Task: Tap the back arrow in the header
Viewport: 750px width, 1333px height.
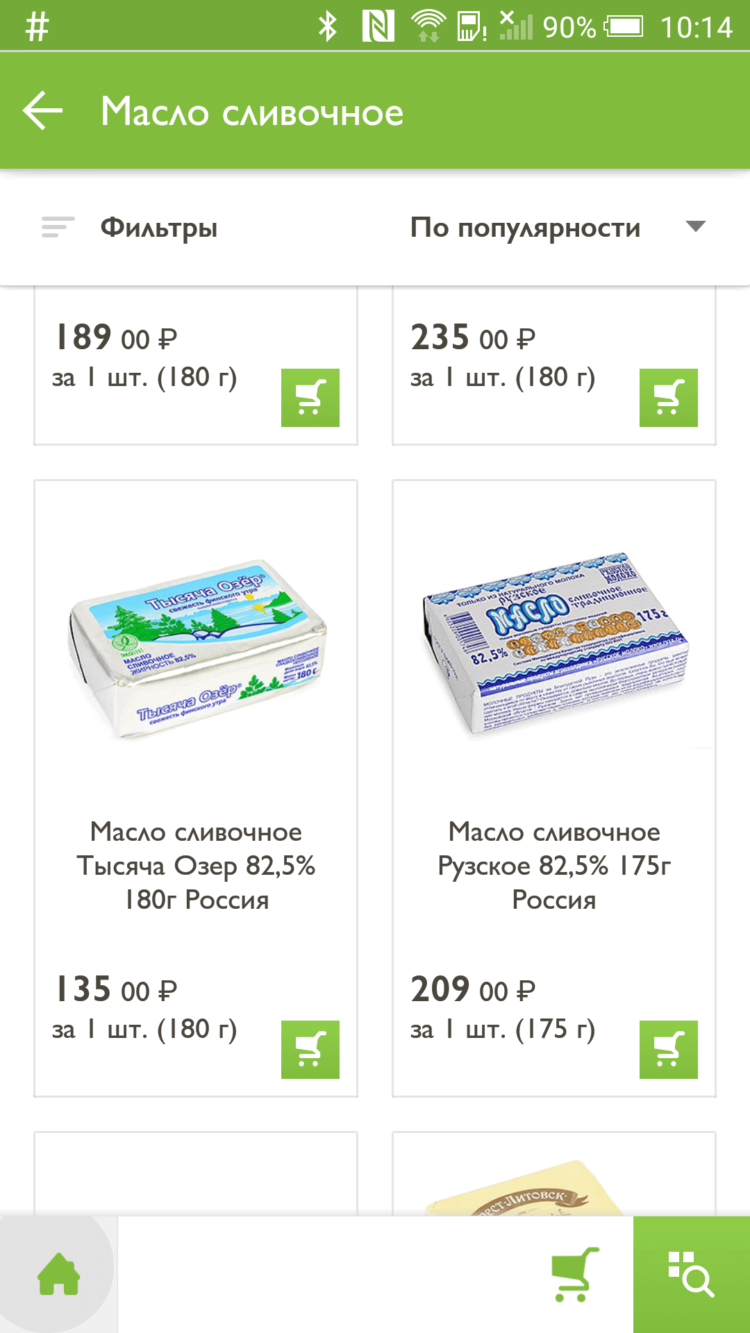Action: point(41,110)
